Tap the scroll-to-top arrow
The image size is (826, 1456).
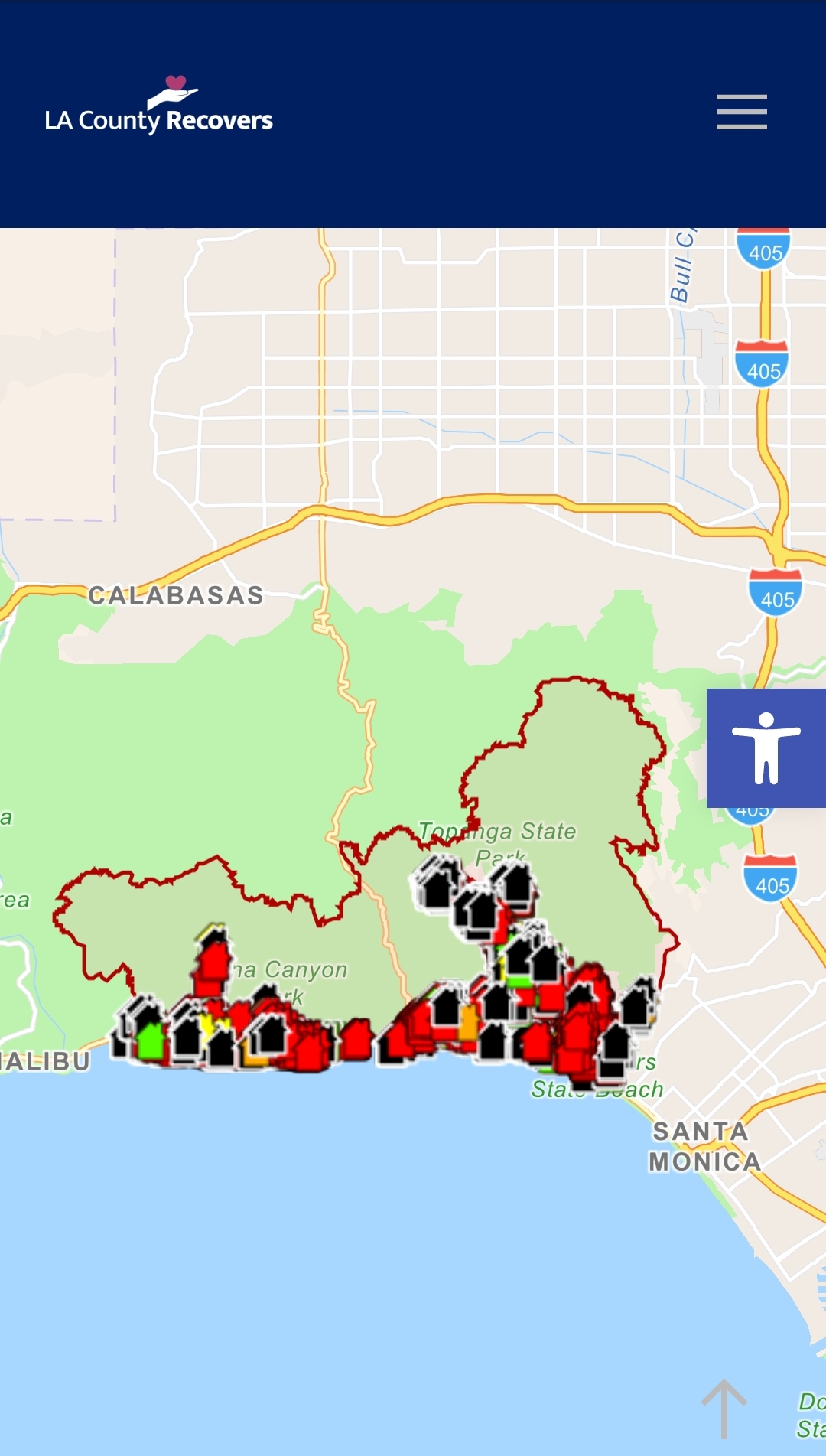coord(724,1409)
